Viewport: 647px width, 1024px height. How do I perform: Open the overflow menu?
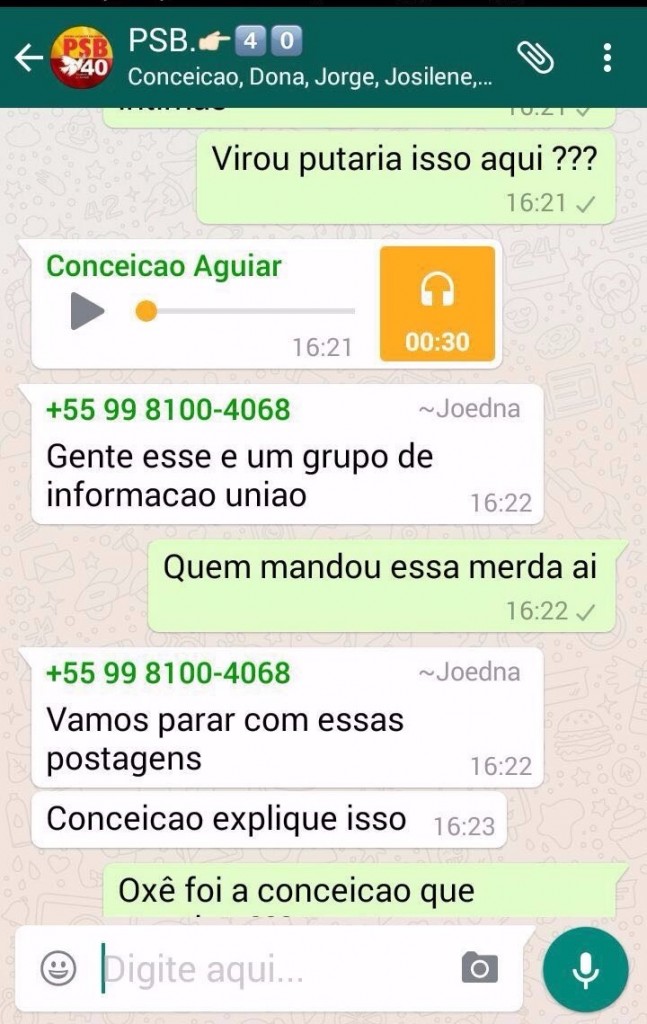607,58
